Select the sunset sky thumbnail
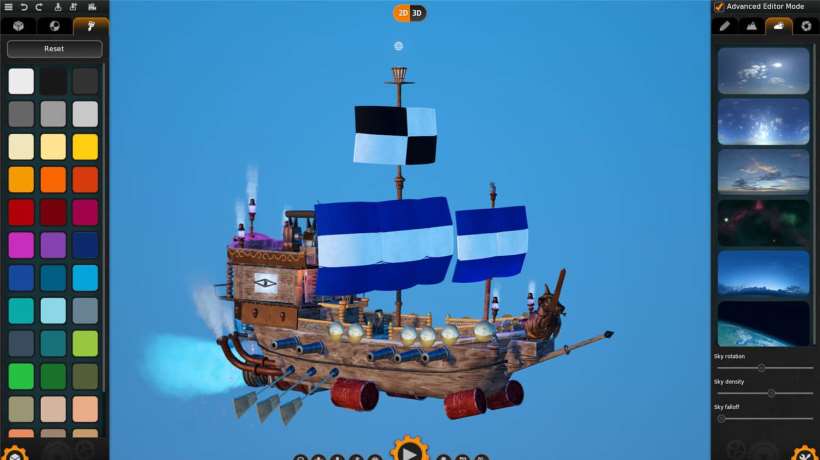The height and width of the screenshot is (460, 820). click(x=763, y=171)
